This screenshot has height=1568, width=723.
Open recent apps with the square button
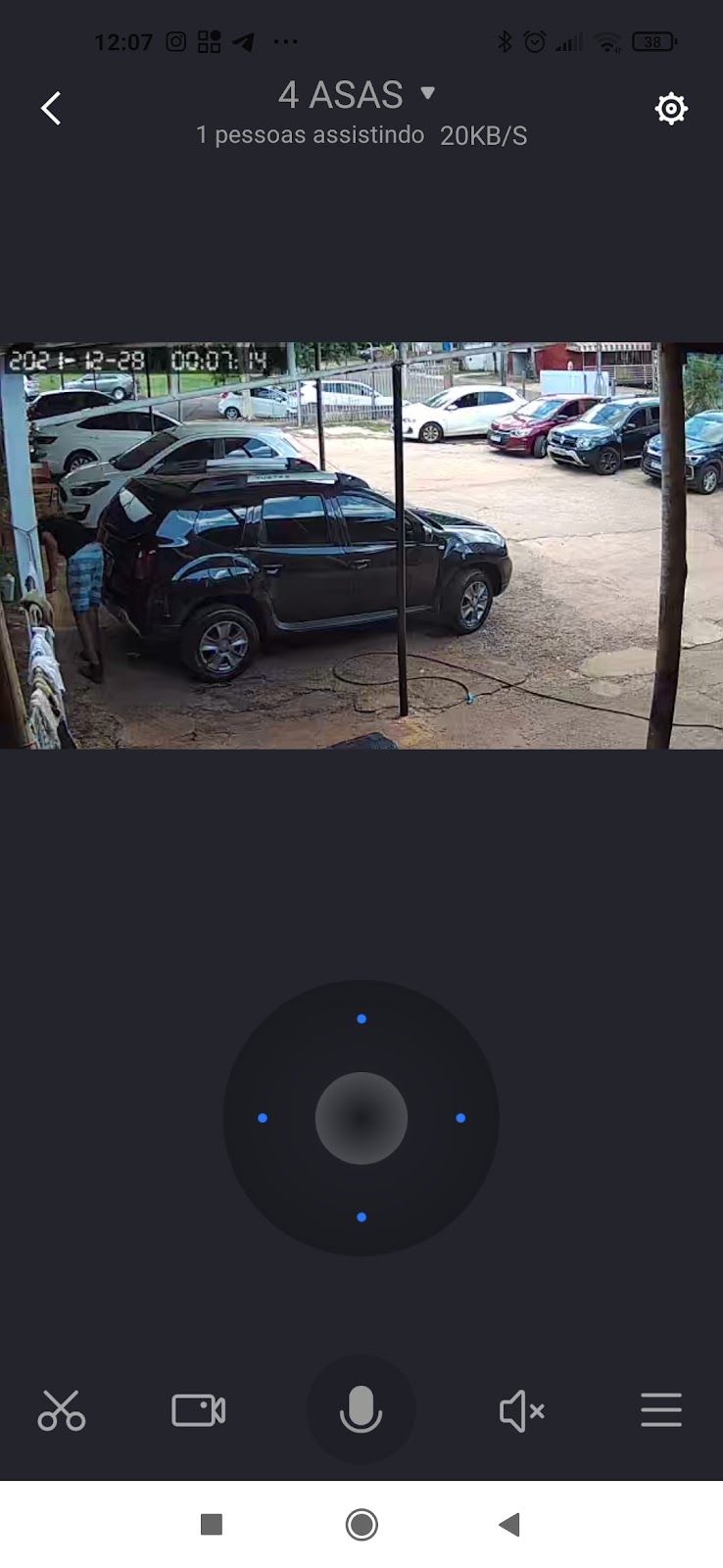click(212, 1524)
